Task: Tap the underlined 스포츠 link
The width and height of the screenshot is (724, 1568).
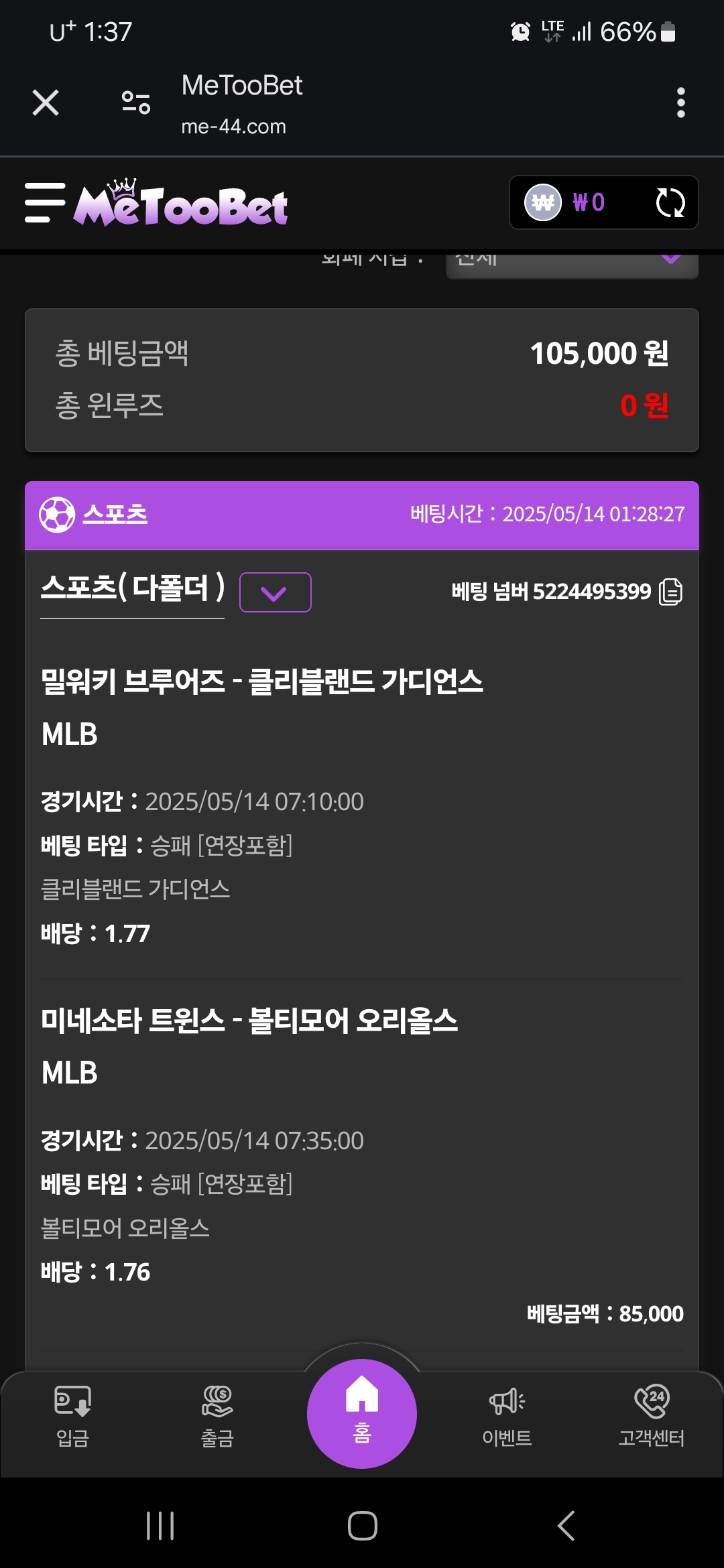Action: 115,514
